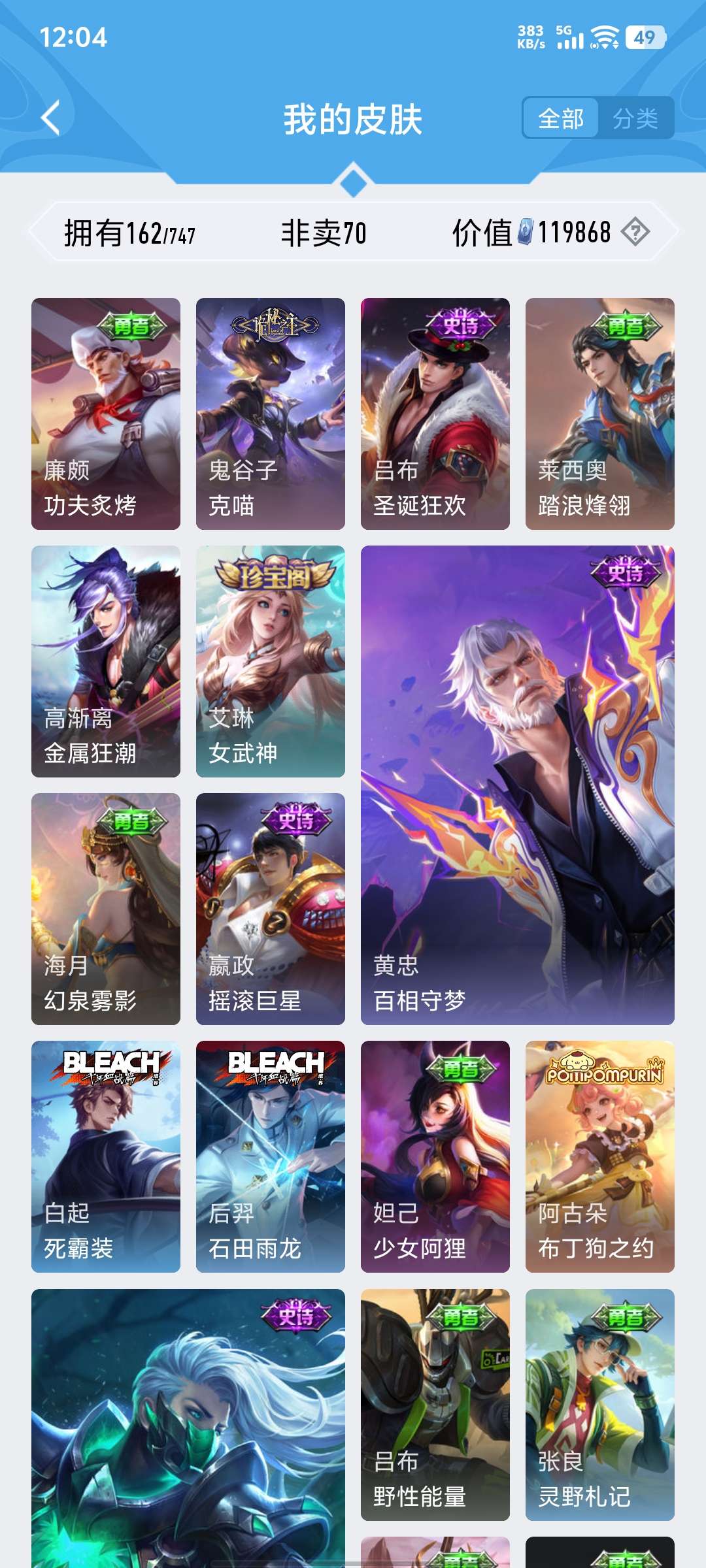Select the 全部 tab
This screenshot has width=706, height=1568.
560,118
